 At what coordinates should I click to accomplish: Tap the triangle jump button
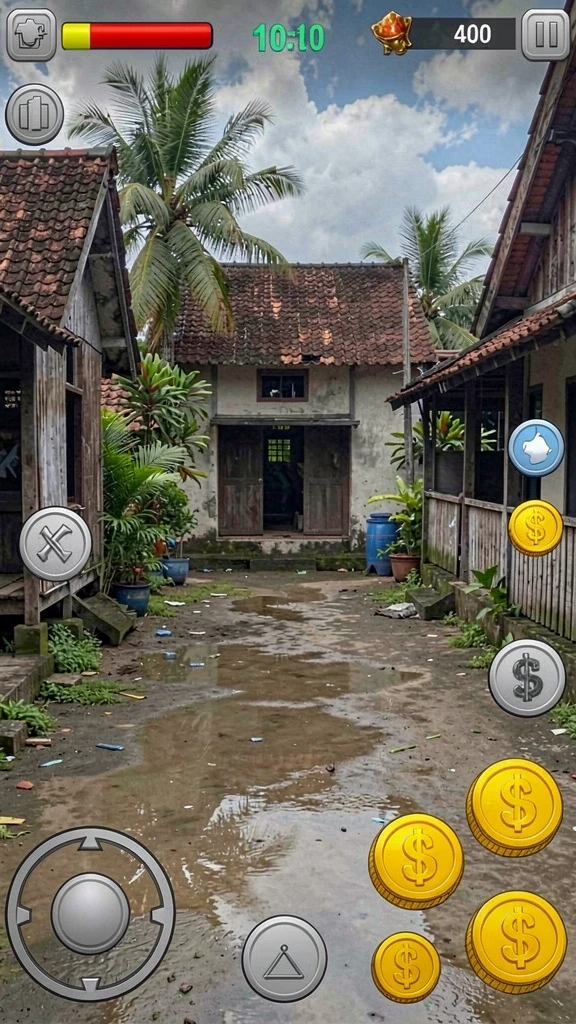pos(284,958)
